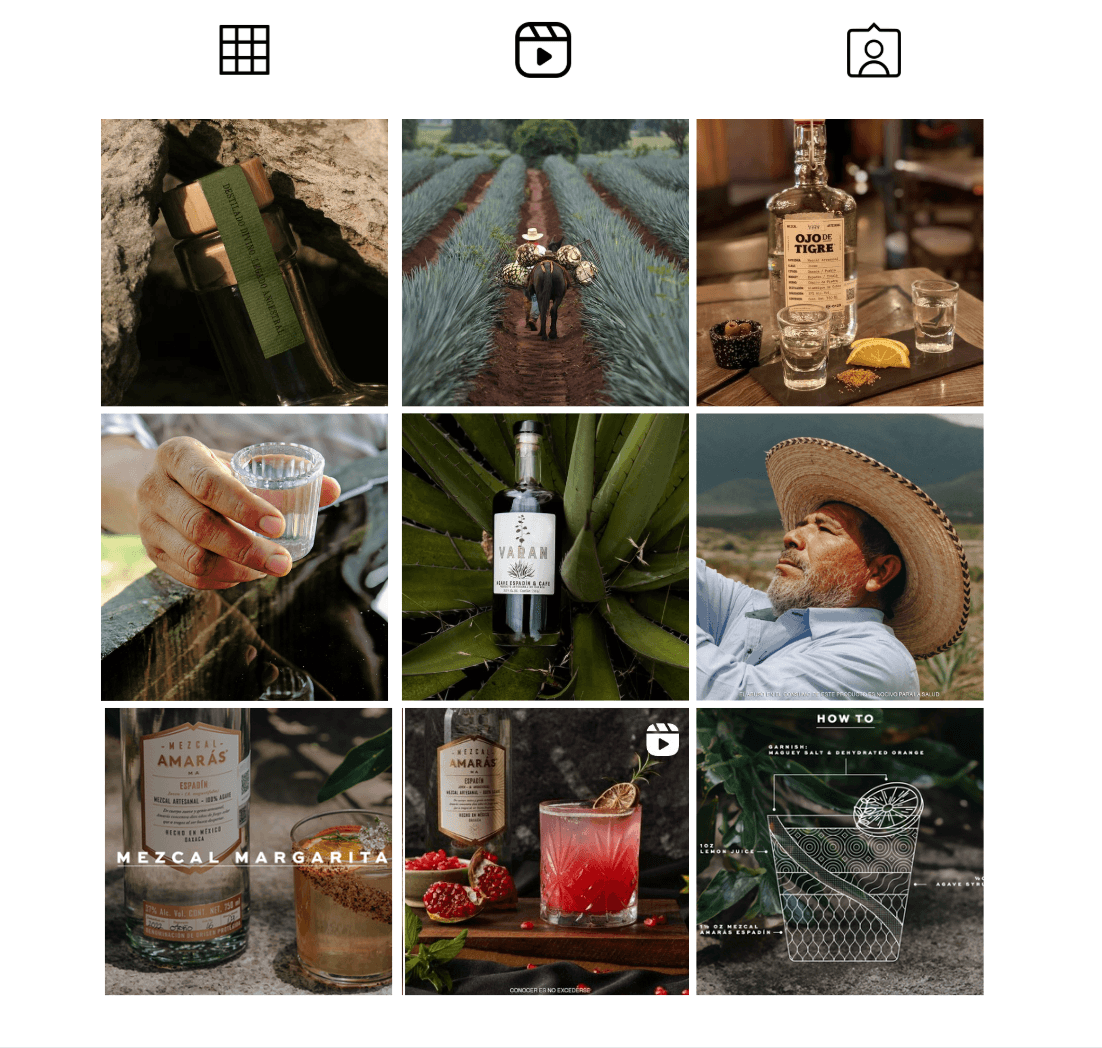Switch to the Reels tab
This screenshot has width=1102, height=1048.
pyautogui.click(x=543, y=50)
